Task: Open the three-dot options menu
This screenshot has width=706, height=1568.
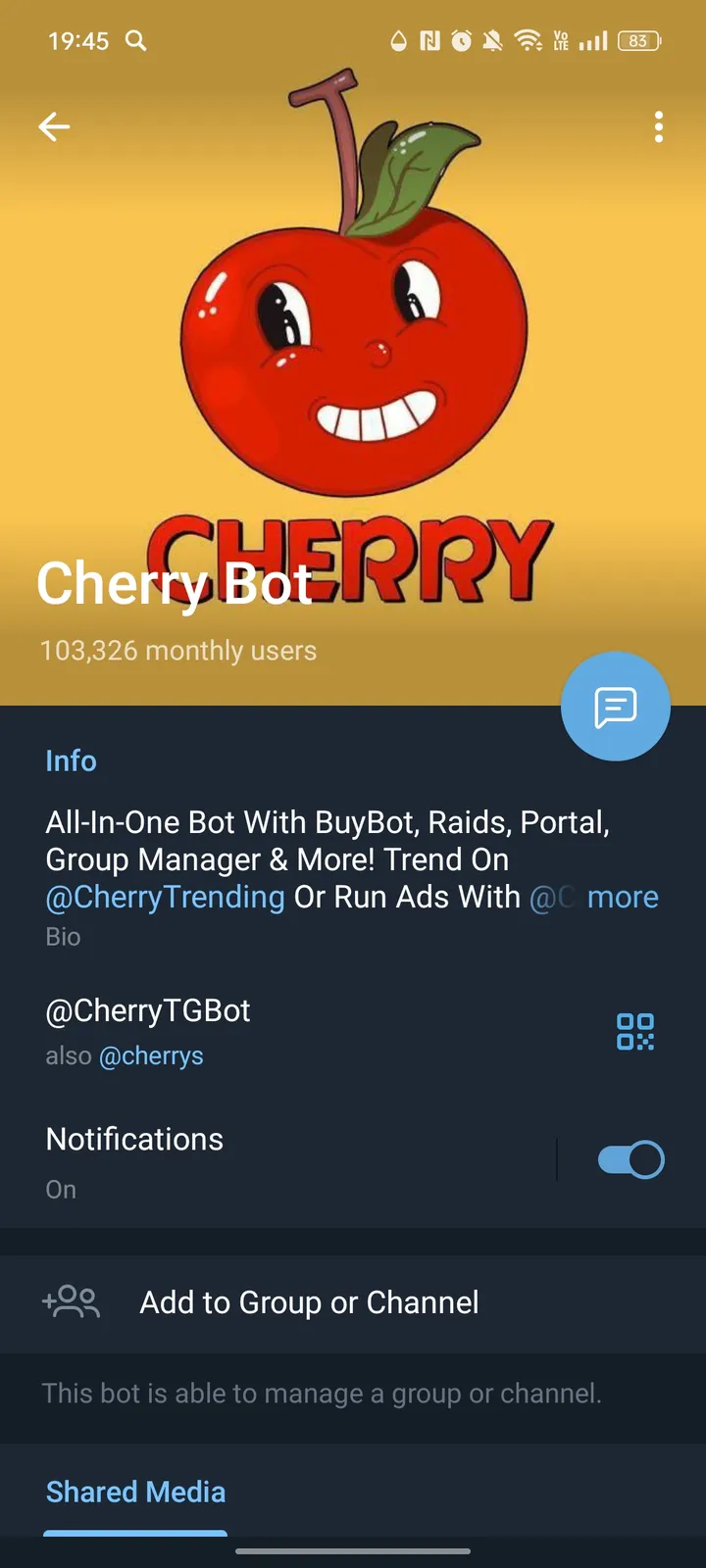Action: 658,126
